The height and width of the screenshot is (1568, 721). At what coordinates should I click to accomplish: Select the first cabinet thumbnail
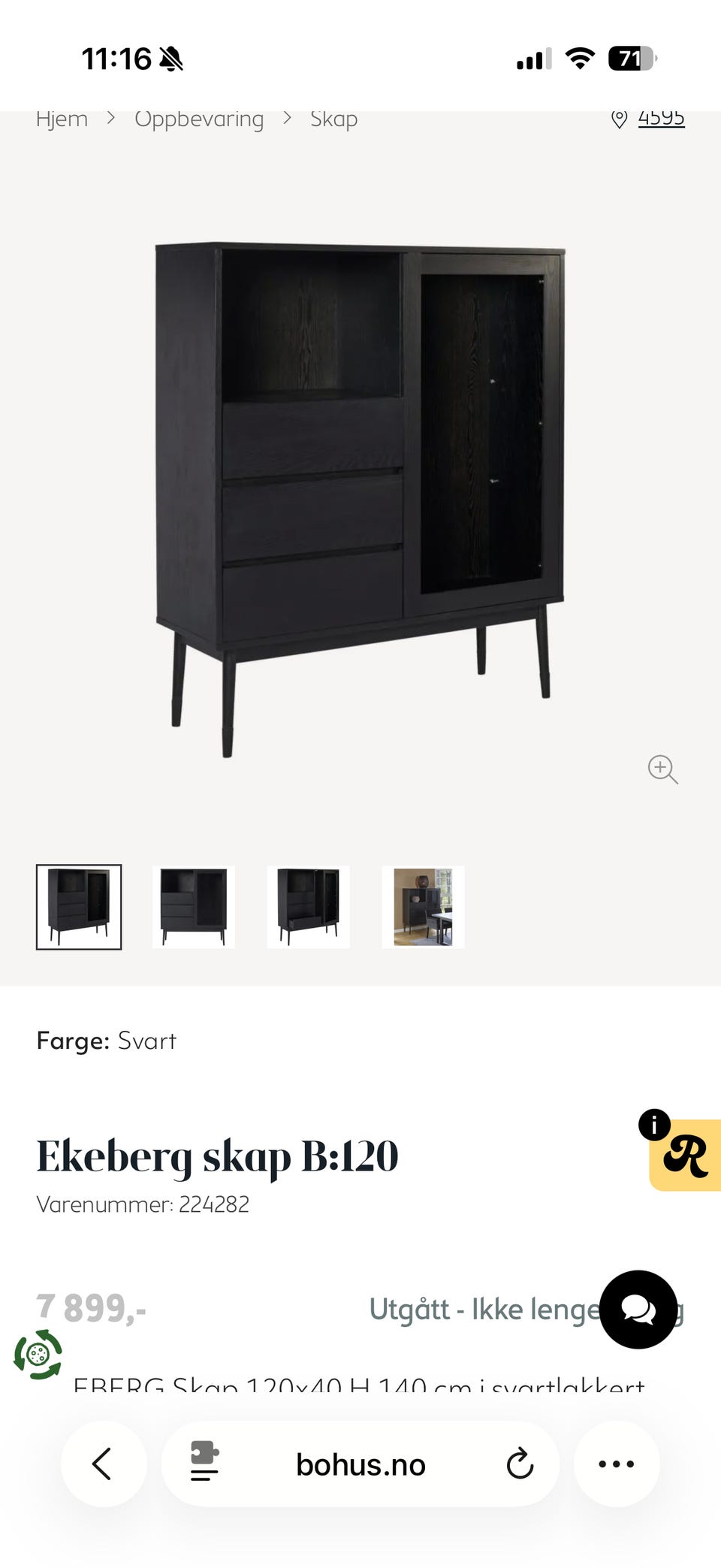tap(79, 907)
